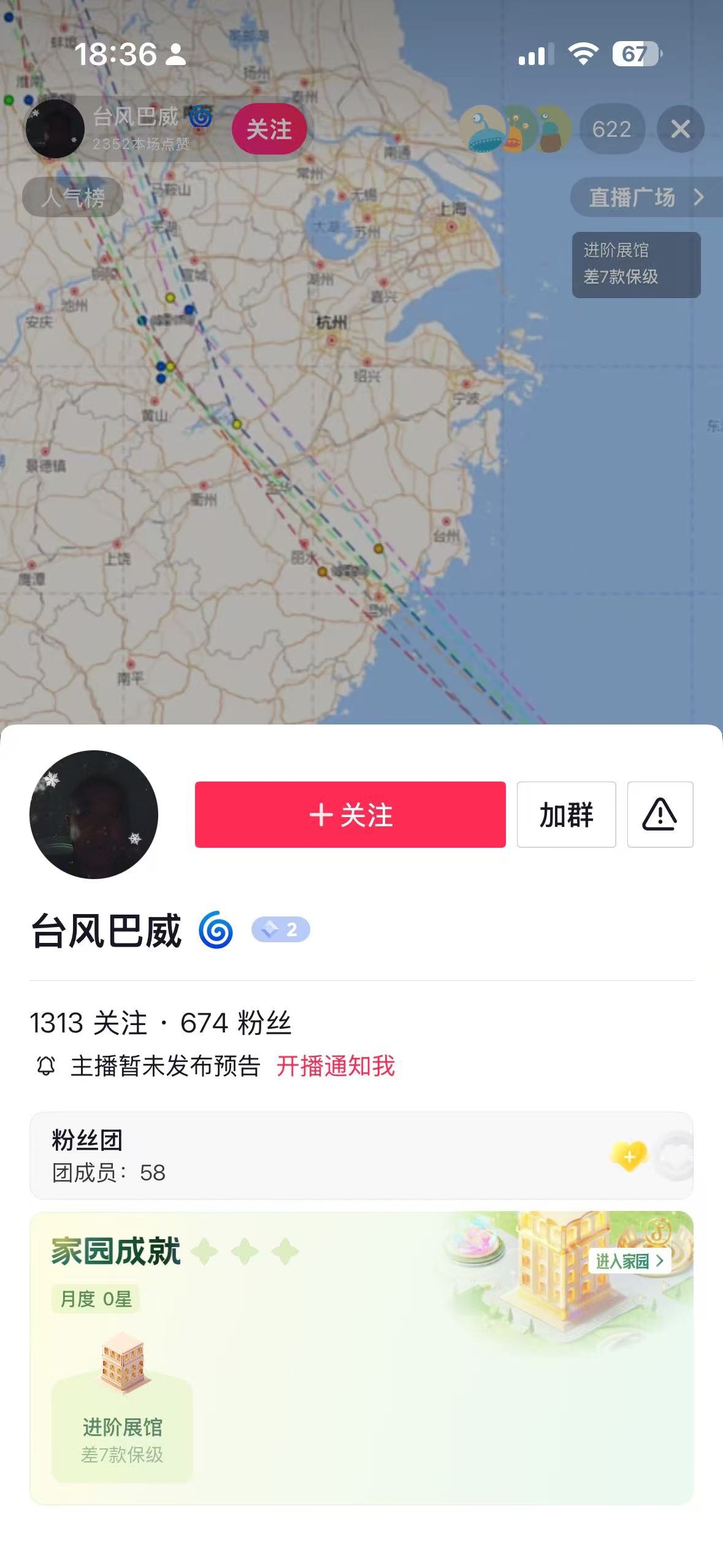Enter the home via 进入家园
The width and height of the screenshot is (723, 1568).
tap(629, 1261)
